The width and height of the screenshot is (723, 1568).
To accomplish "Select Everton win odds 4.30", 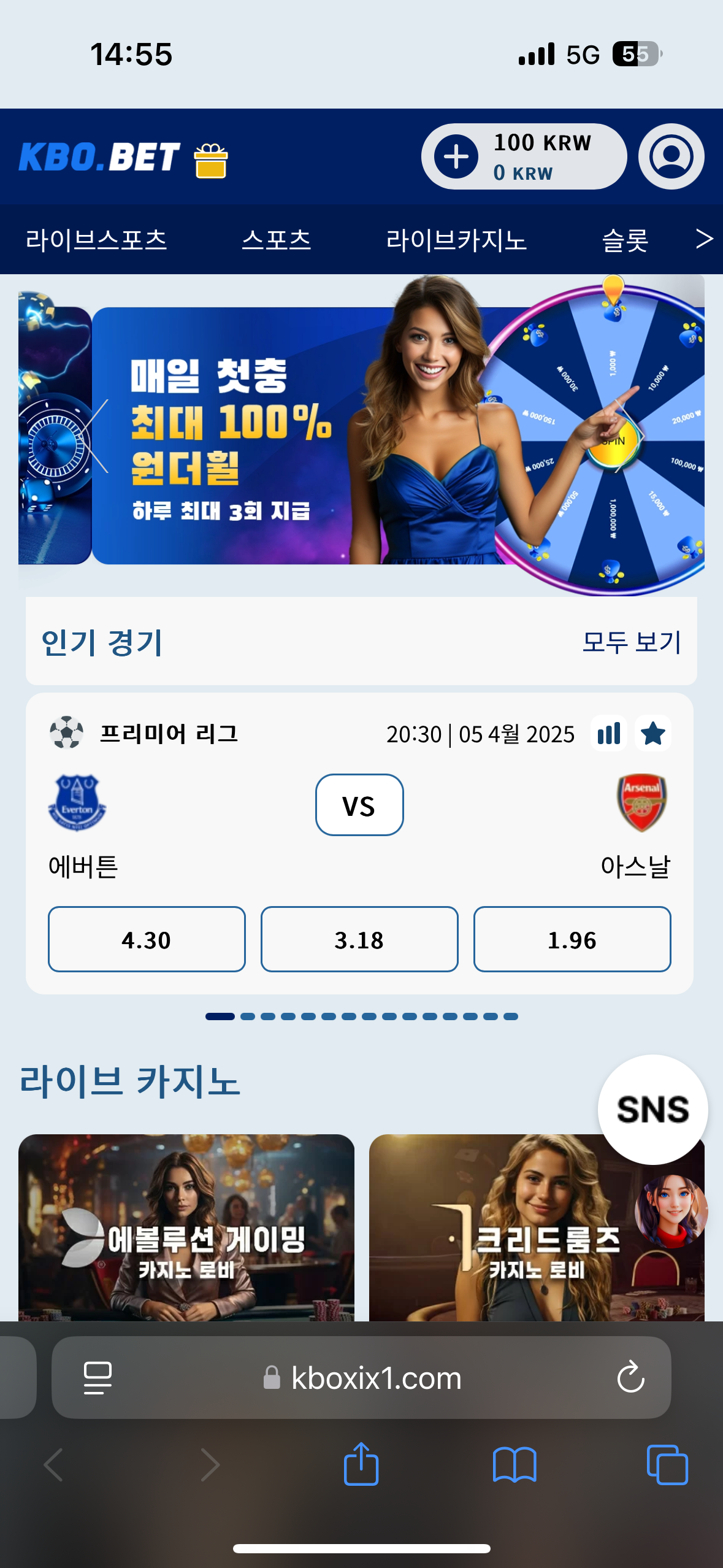I will (x=147, y=939).
